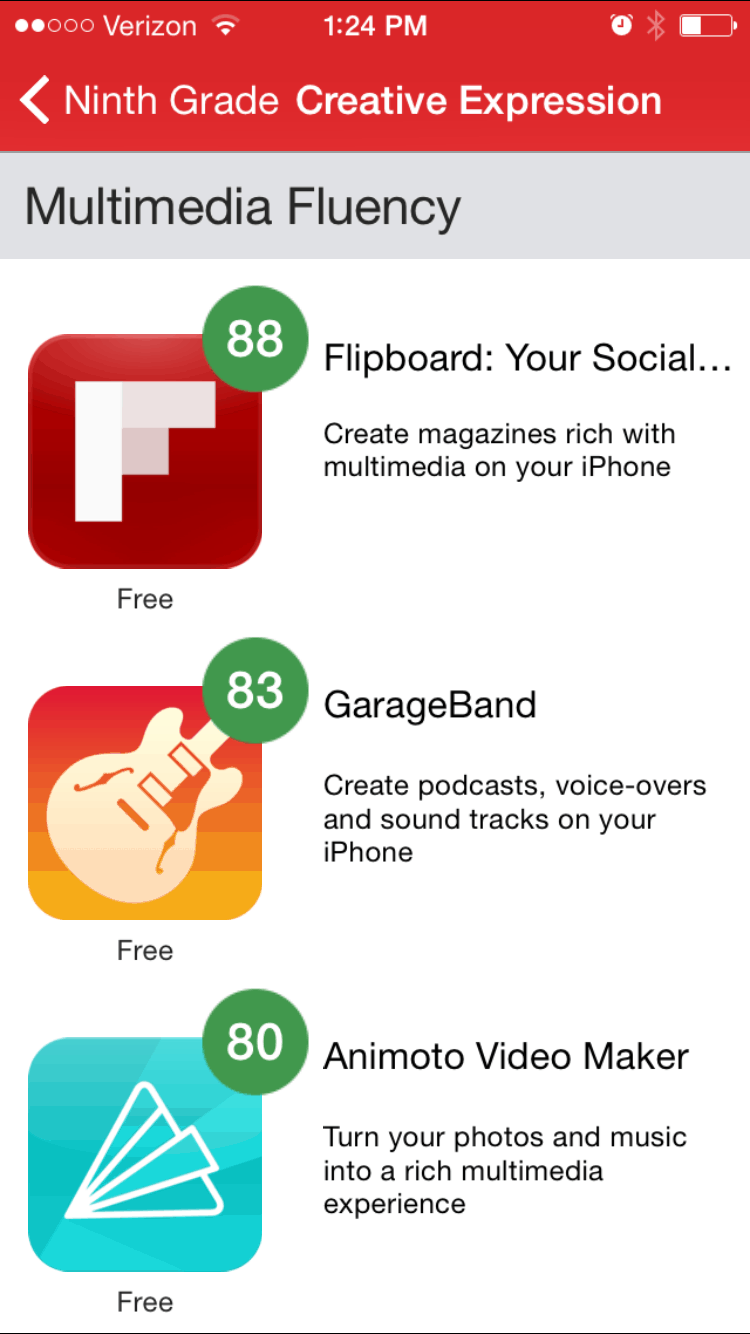
Task: Go back to Ninth Grade
Action: click(148, 101)
